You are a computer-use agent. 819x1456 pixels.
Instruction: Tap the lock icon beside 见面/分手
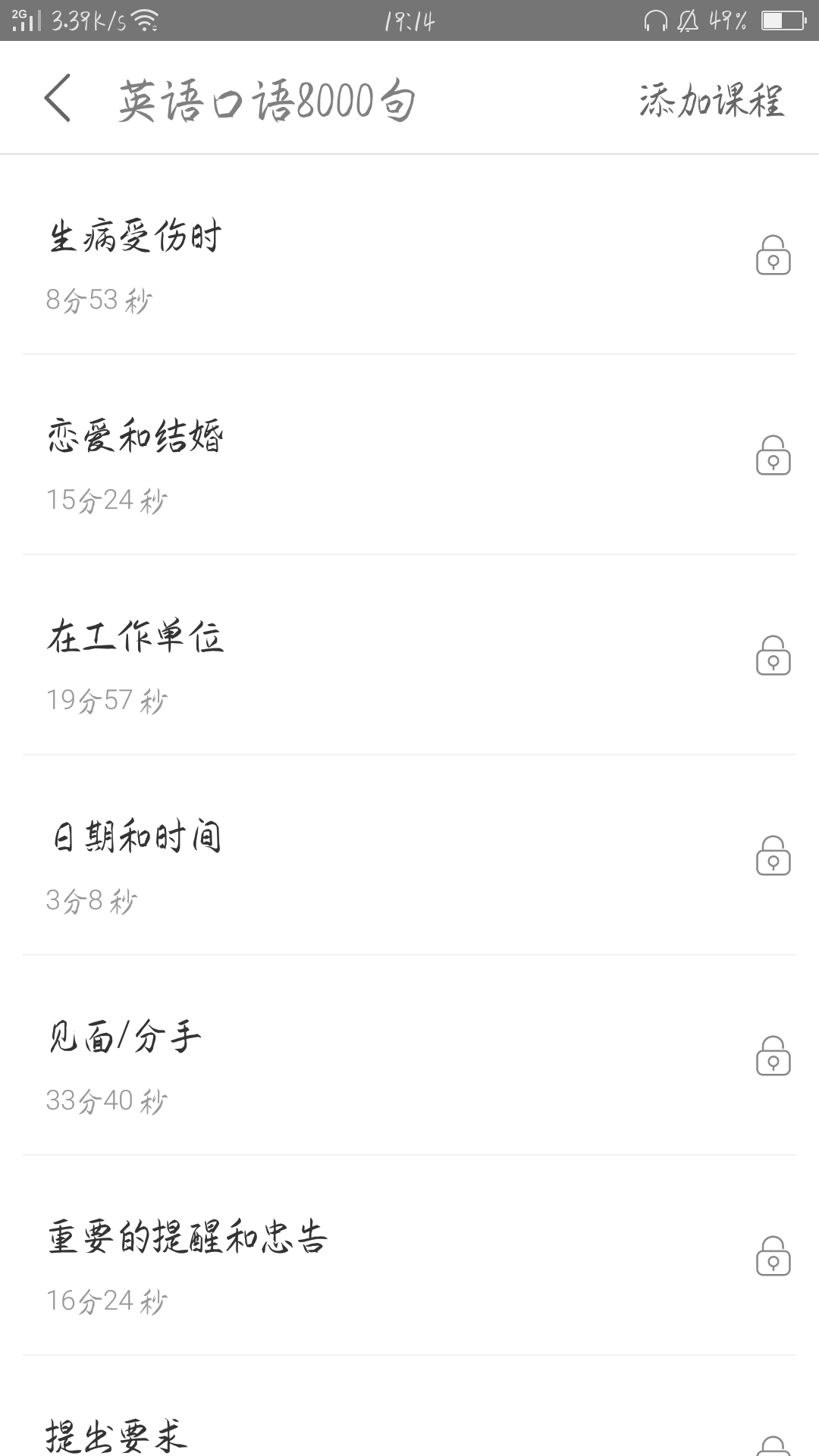773,1056
